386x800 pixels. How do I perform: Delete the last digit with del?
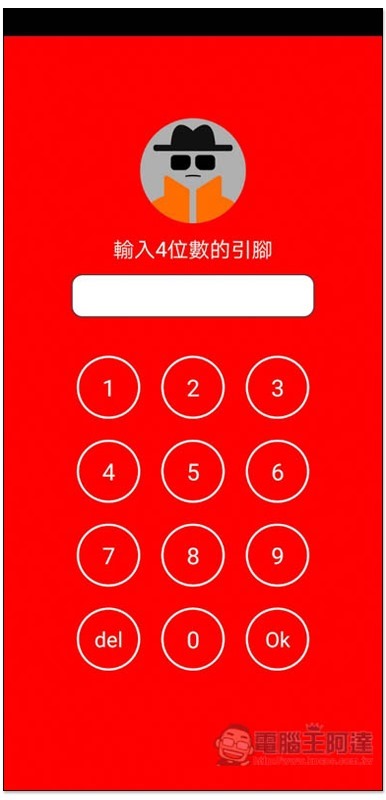(108, 639)
